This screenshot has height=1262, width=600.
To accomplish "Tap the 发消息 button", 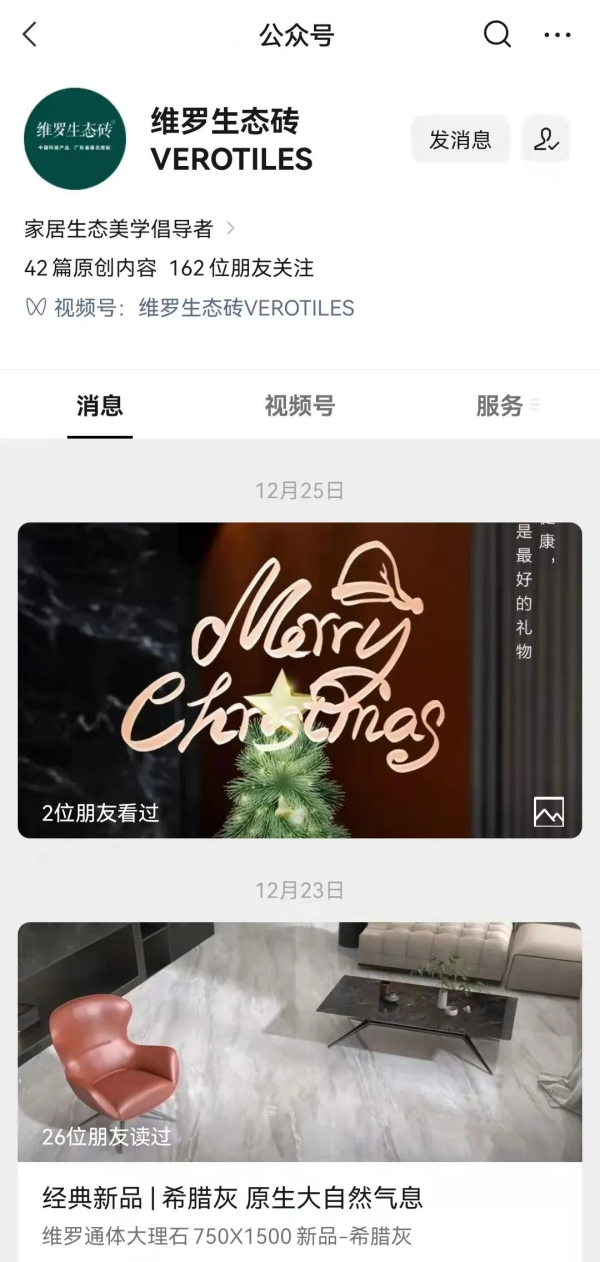I will click(x=460, y=140).
